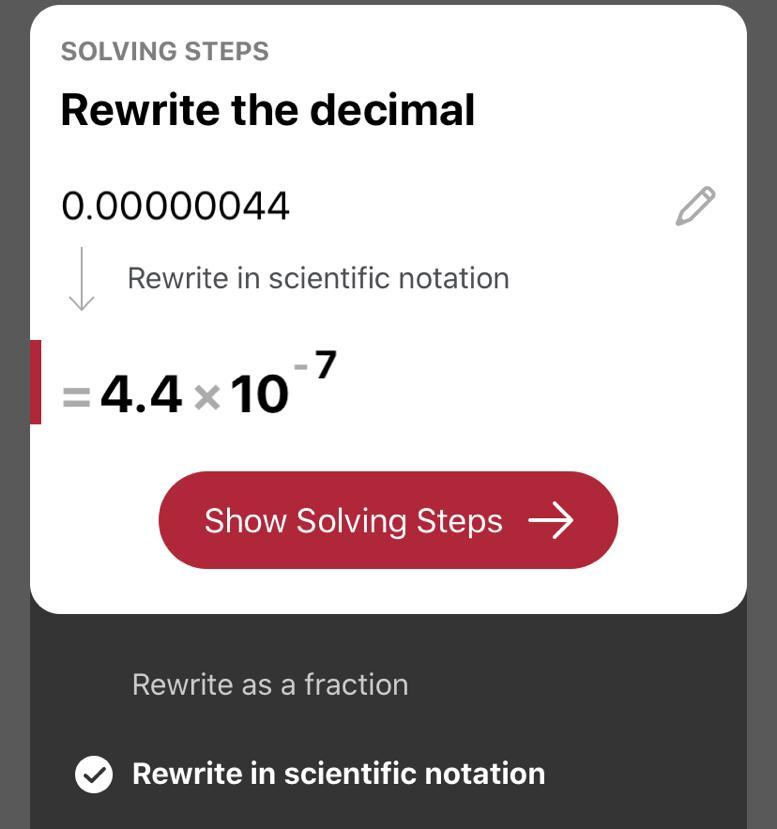The height and width of the screenshot is (829, 777).
Task: Select Rewrite in scientific notation option
Action: (338, 774)
